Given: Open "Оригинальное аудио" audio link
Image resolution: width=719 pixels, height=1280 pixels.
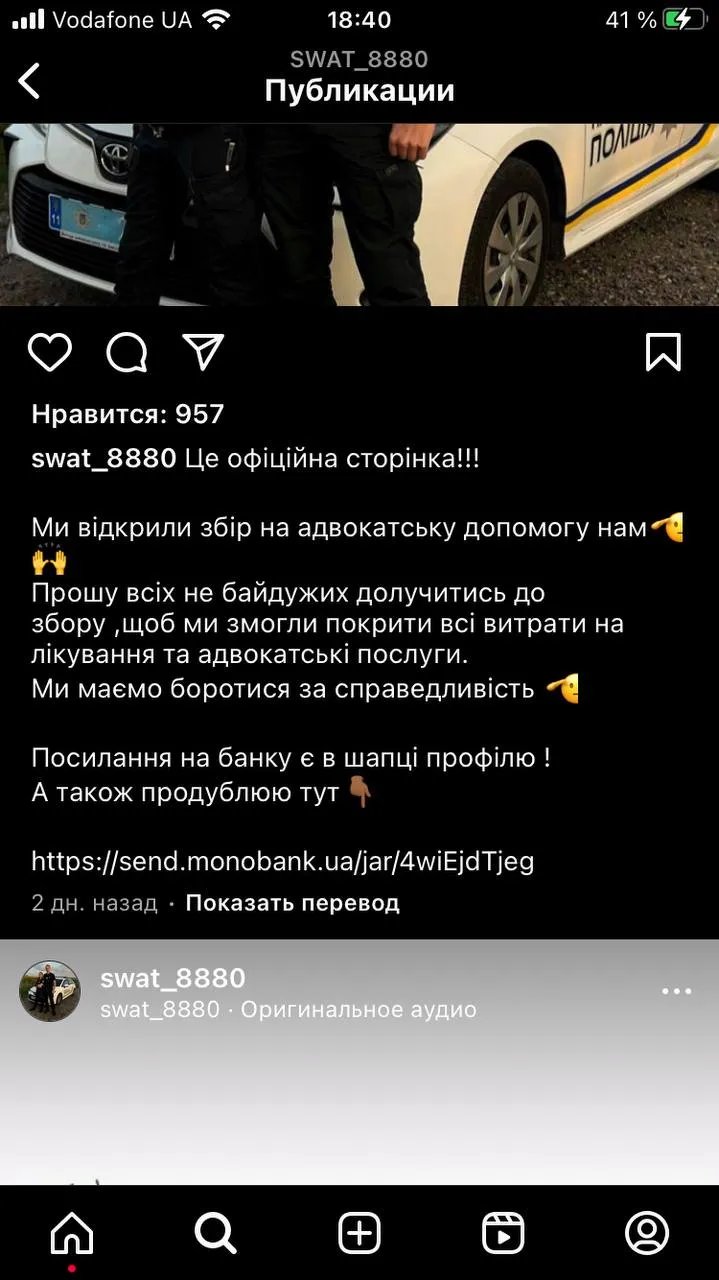Looking at the screenshot, I should pyautogui.click(x=358, y=1010).
